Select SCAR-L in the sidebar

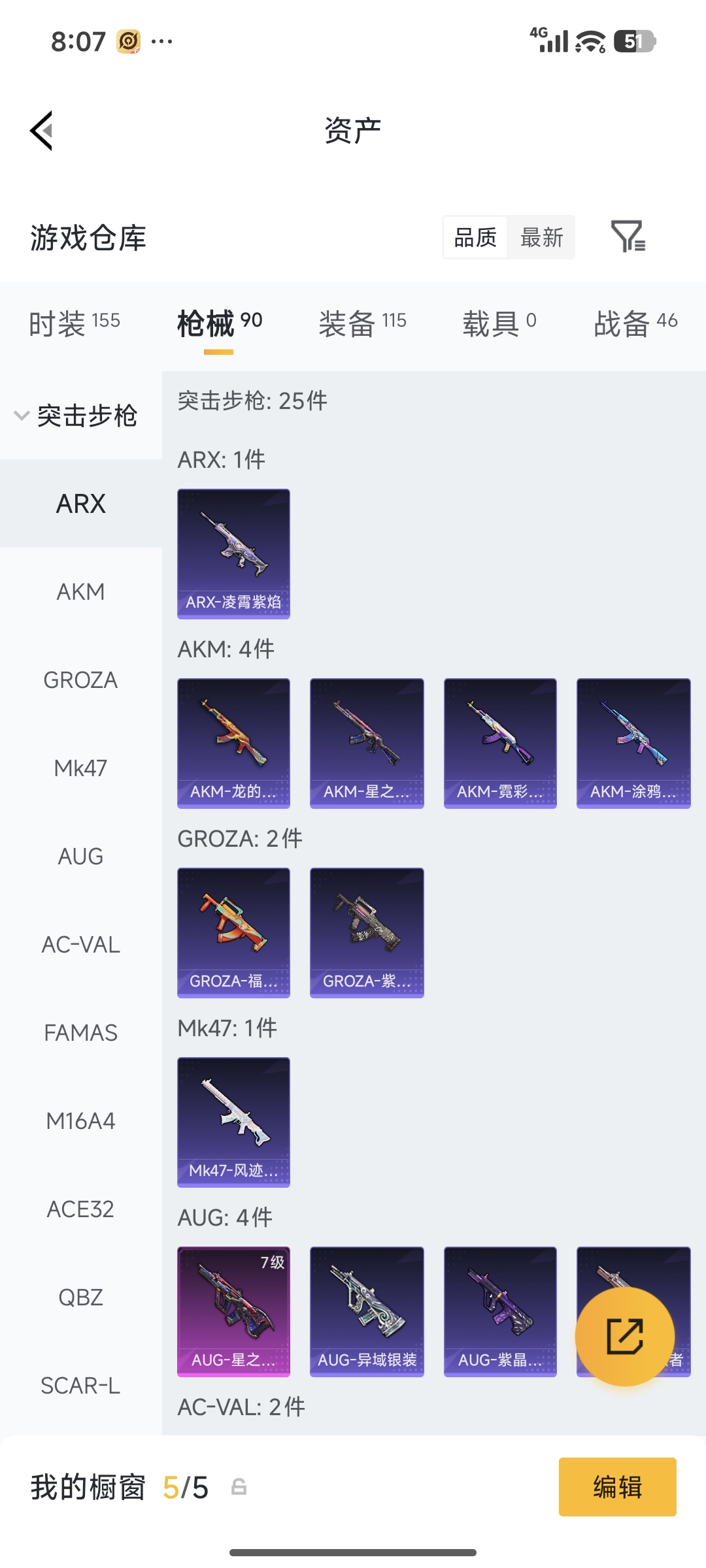coord(80,1385)
